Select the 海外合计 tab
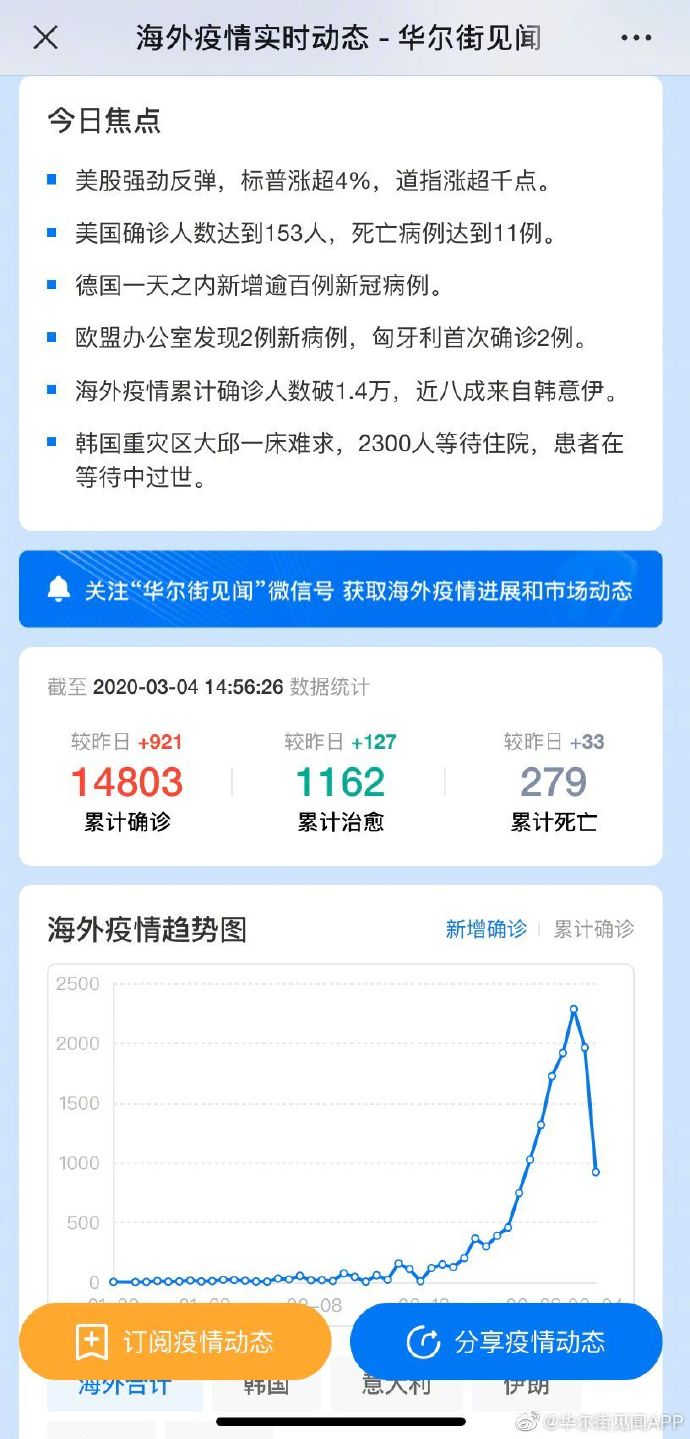Screen dimensions: 690x1439 [x=125, y=1386]
